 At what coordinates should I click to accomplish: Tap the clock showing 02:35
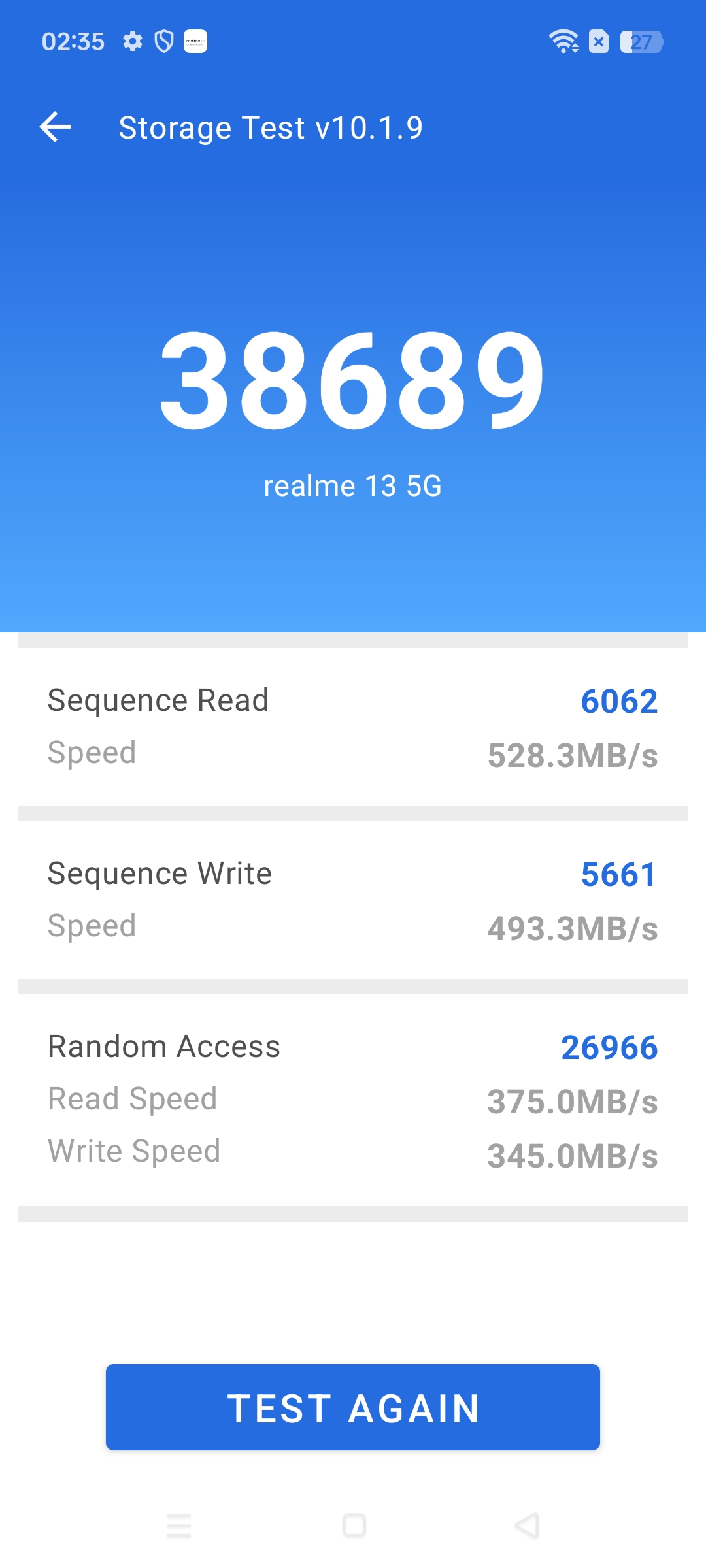coord(73,41)
